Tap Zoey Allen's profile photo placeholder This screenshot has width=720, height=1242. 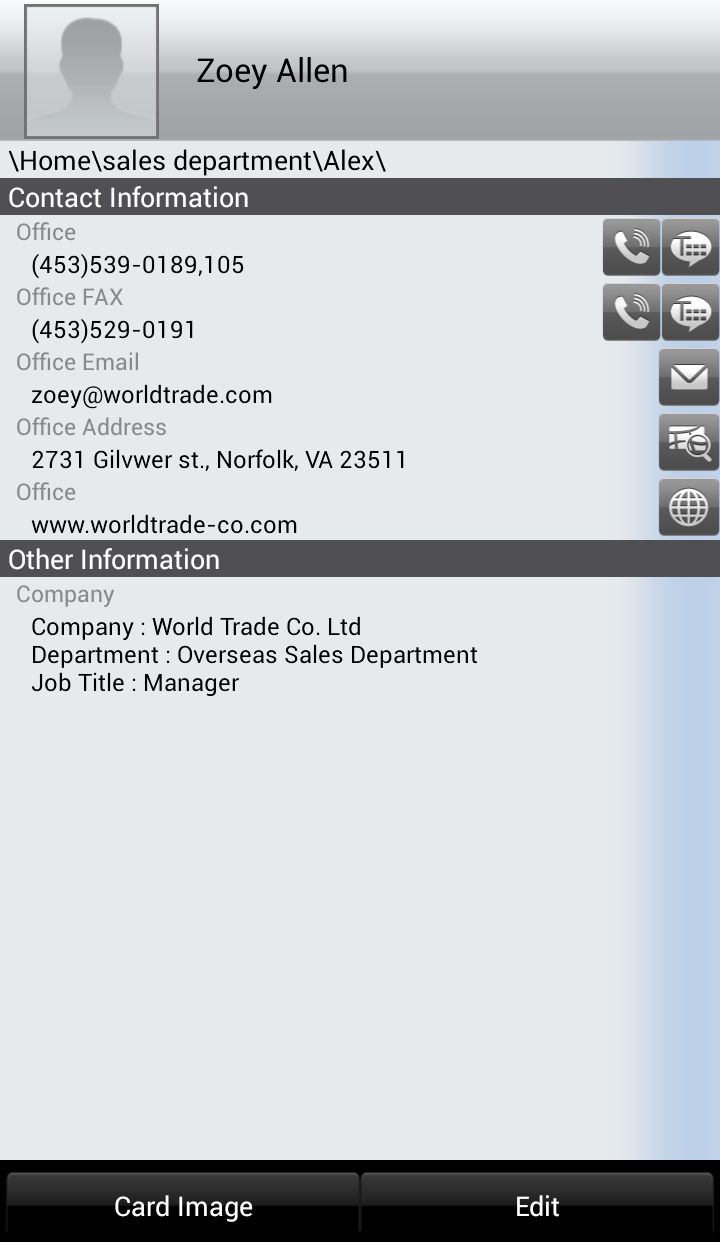(x=91, y=71)
